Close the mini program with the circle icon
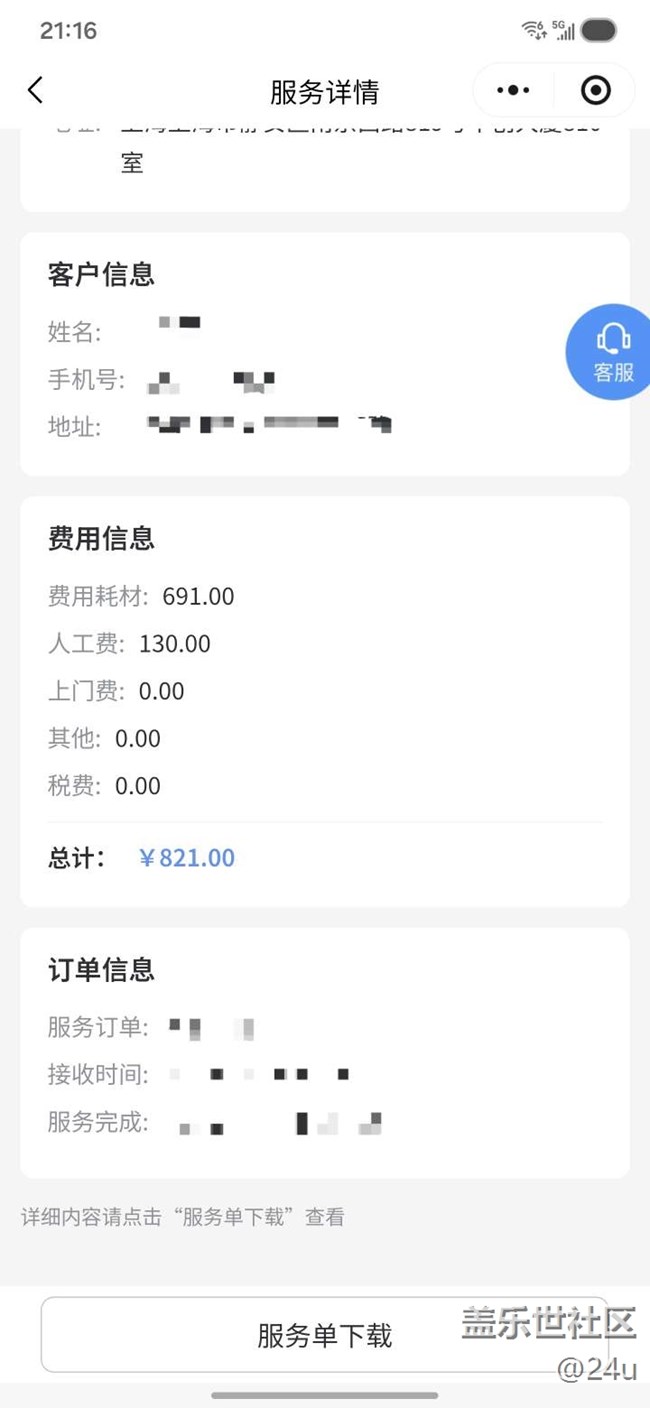This screenshot has width=650, height=1408. [x=596, y=91]
